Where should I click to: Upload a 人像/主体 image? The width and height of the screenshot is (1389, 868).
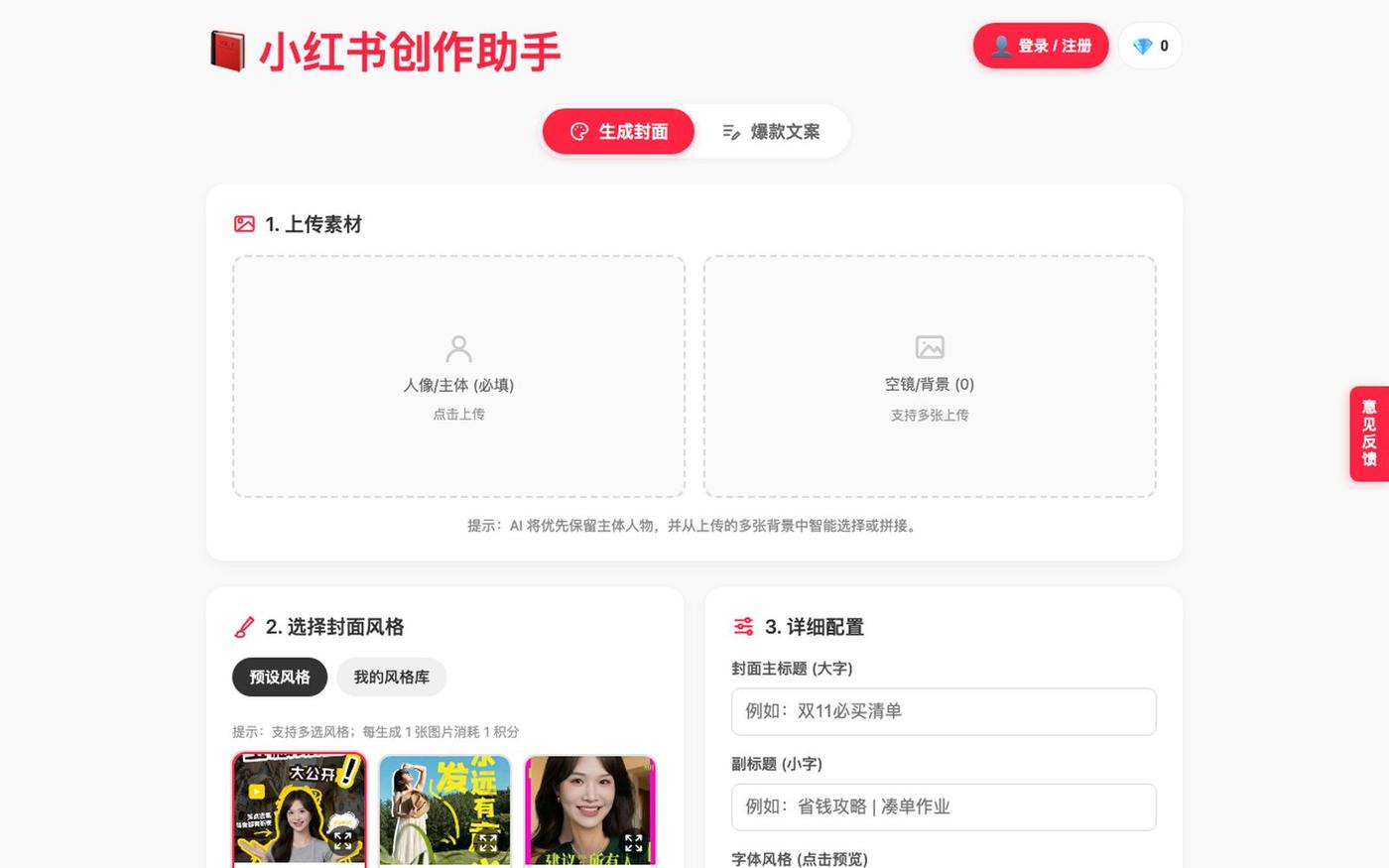(x=458, y=377)
